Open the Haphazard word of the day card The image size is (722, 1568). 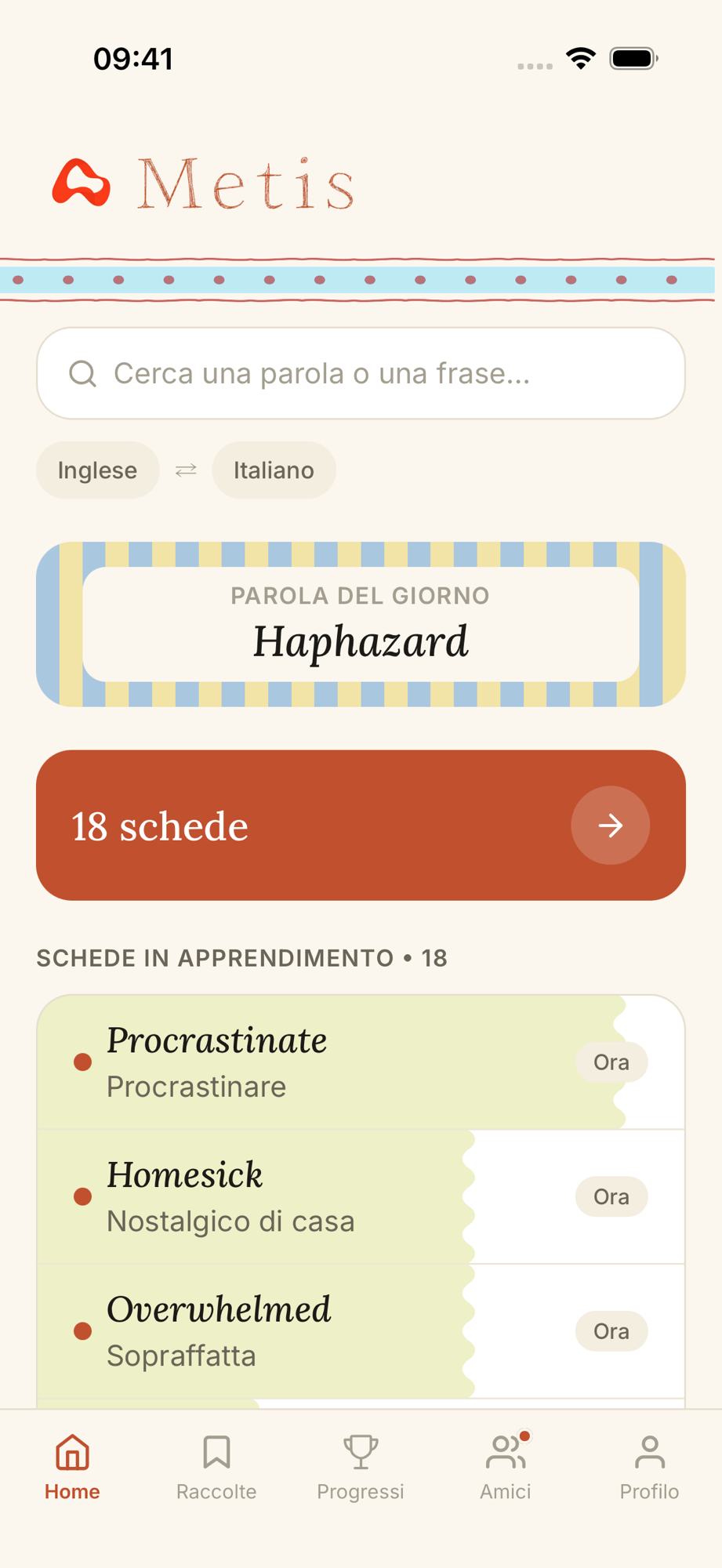361,624
